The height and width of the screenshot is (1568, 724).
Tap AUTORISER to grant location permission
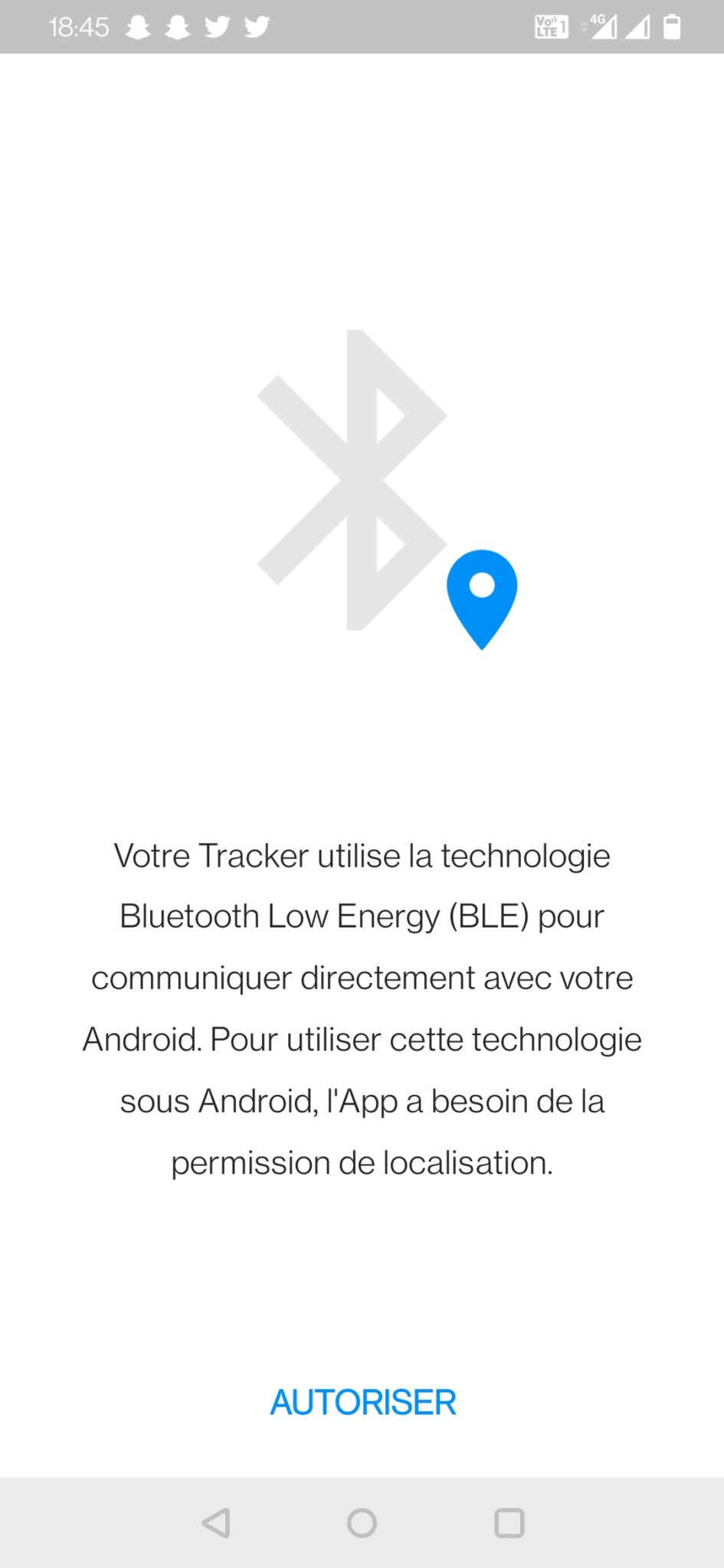pyautogui.click(x=362, y=1403)
